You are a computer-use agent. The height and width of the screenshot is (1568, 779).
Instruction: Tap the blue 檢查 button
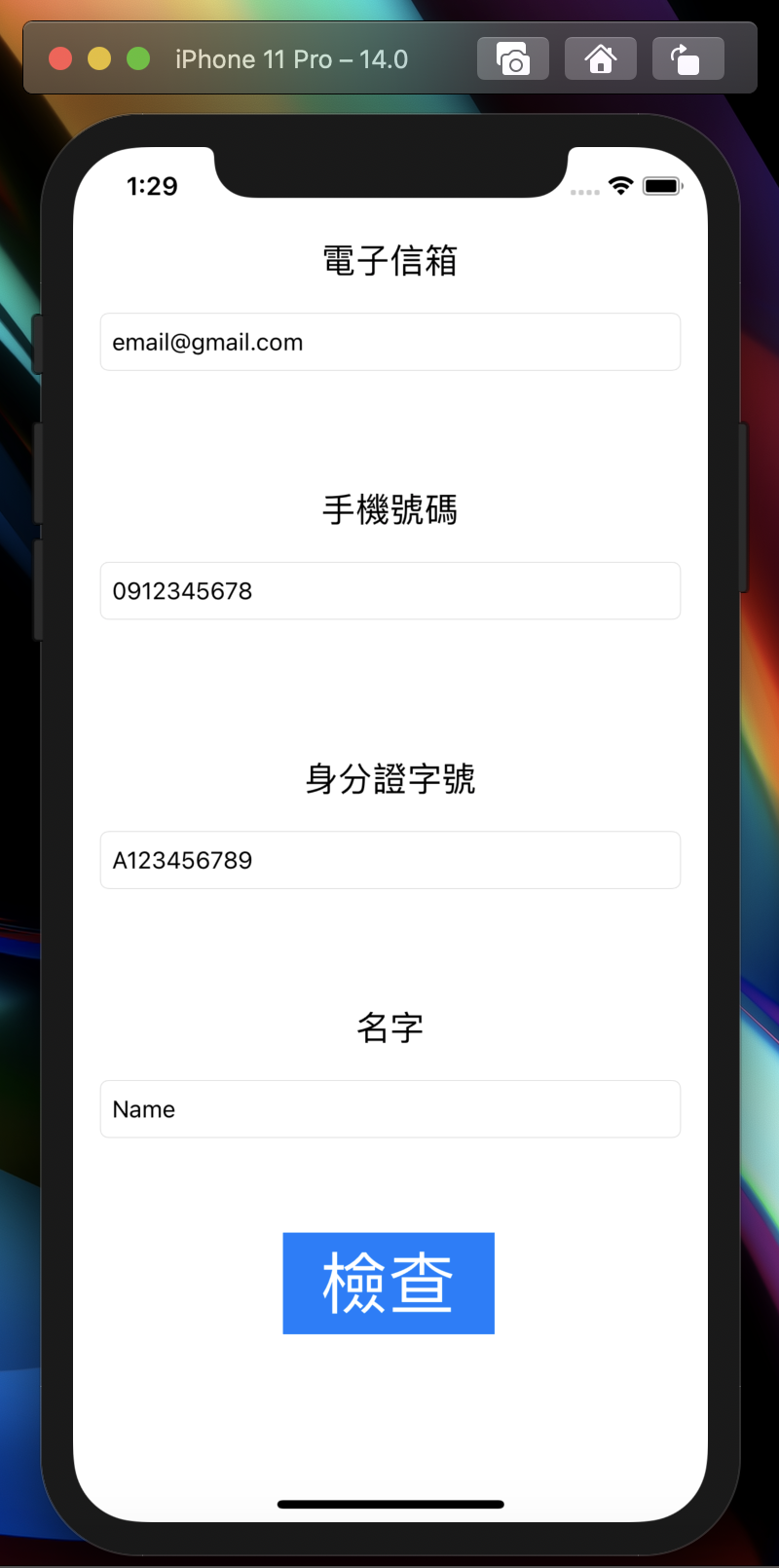389,1283
